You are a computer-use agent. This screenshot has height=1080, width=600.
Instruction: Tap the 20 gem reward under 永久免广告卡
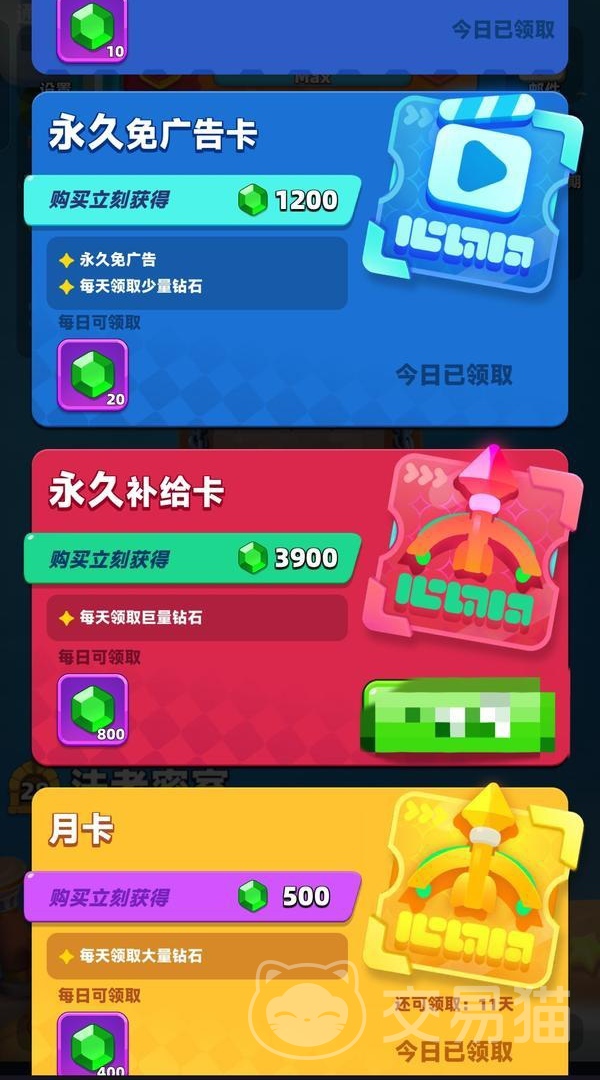pos(92,374)
